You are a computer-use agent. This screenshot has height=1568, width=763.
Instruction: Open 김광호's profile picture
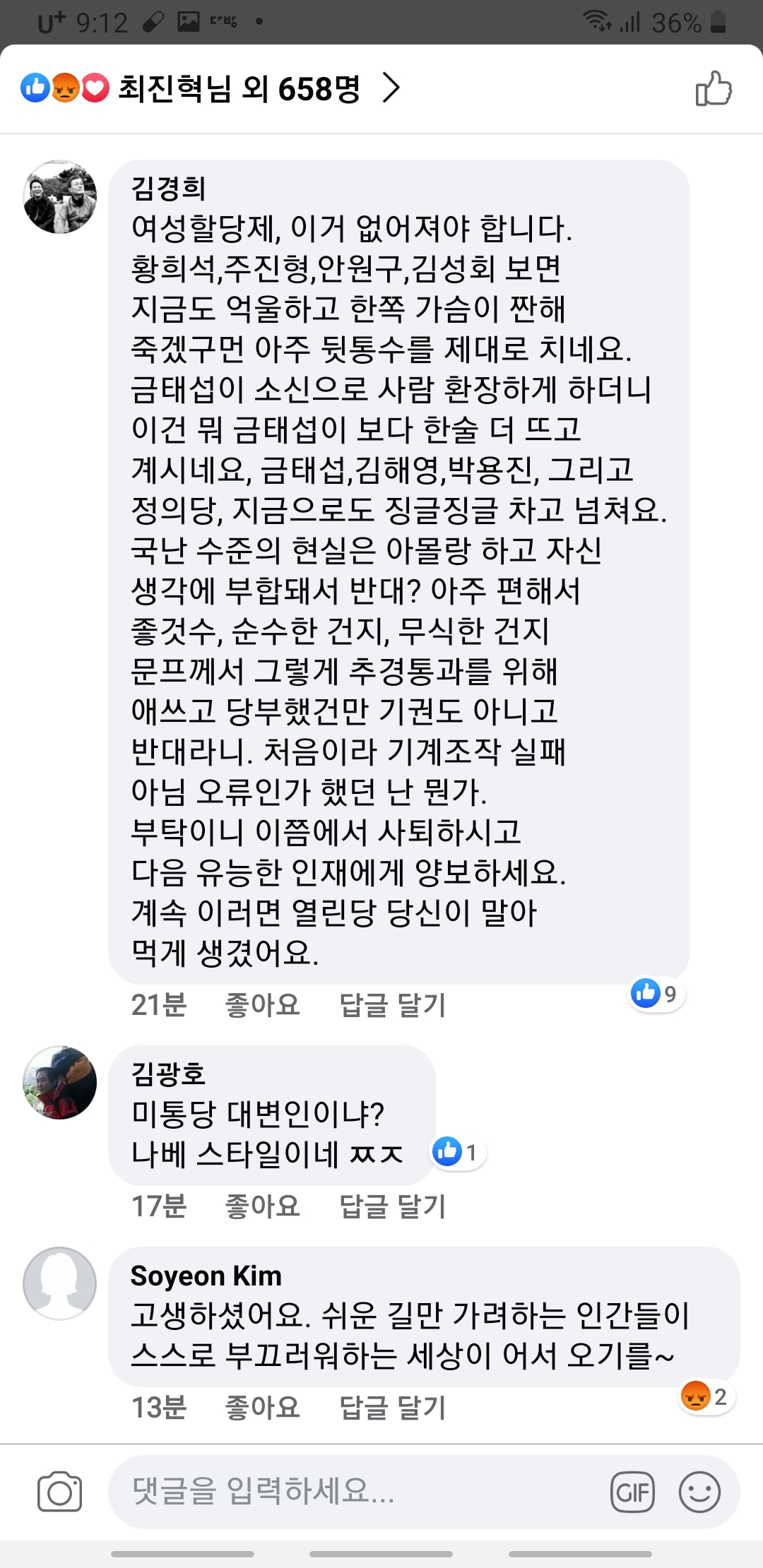click(60, 1082)
